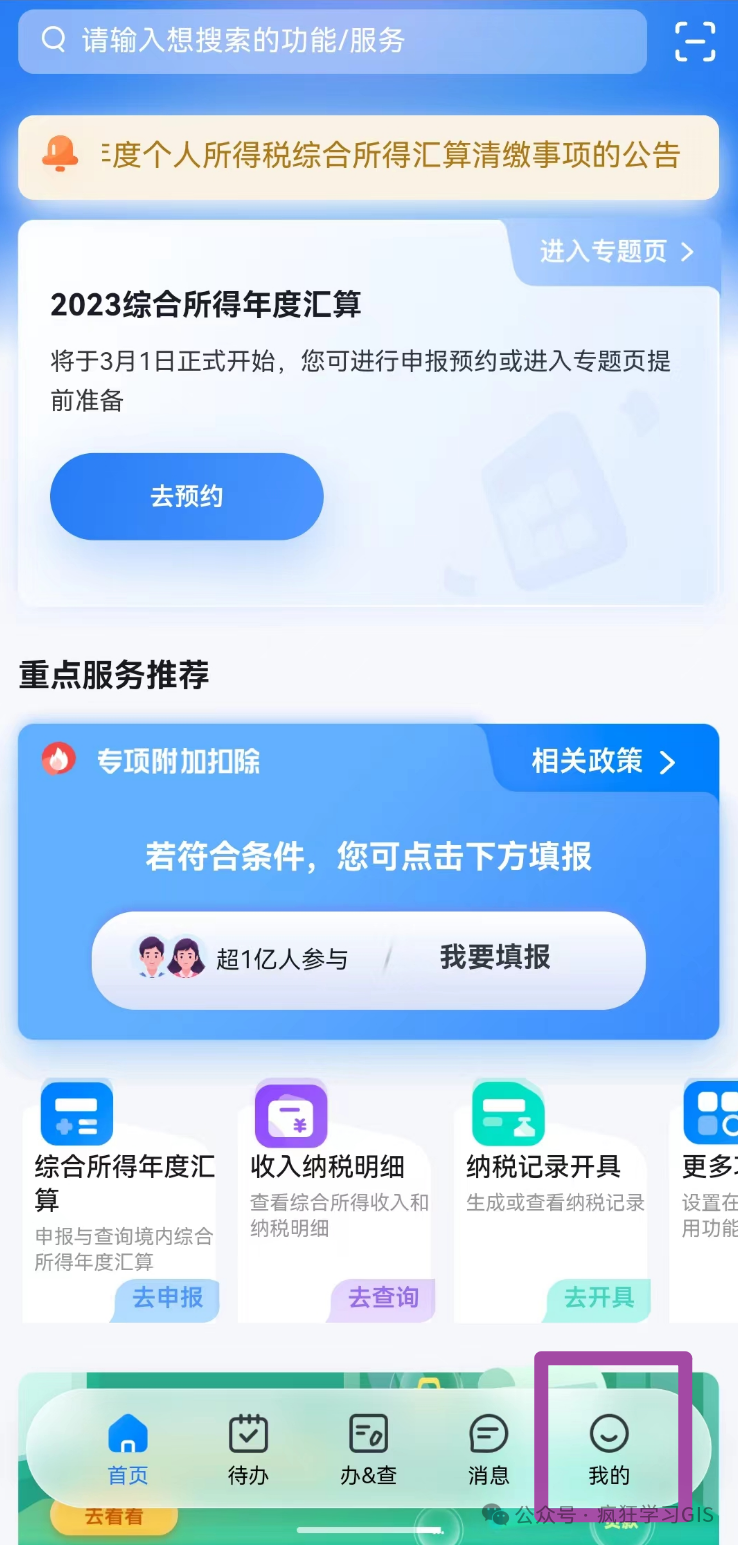The height and width of the screenshot is (1545, 738).
Task: Open 进入专题页 link
Action: pyautogui.click(x=616, y=251)
